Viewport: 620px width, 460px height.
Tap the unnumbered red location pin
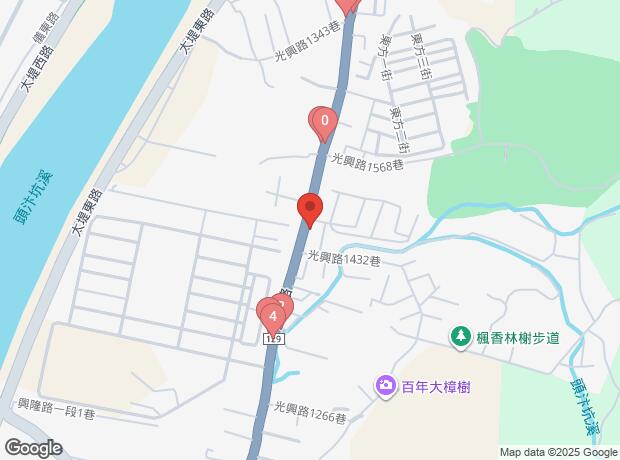pos(309,209)
